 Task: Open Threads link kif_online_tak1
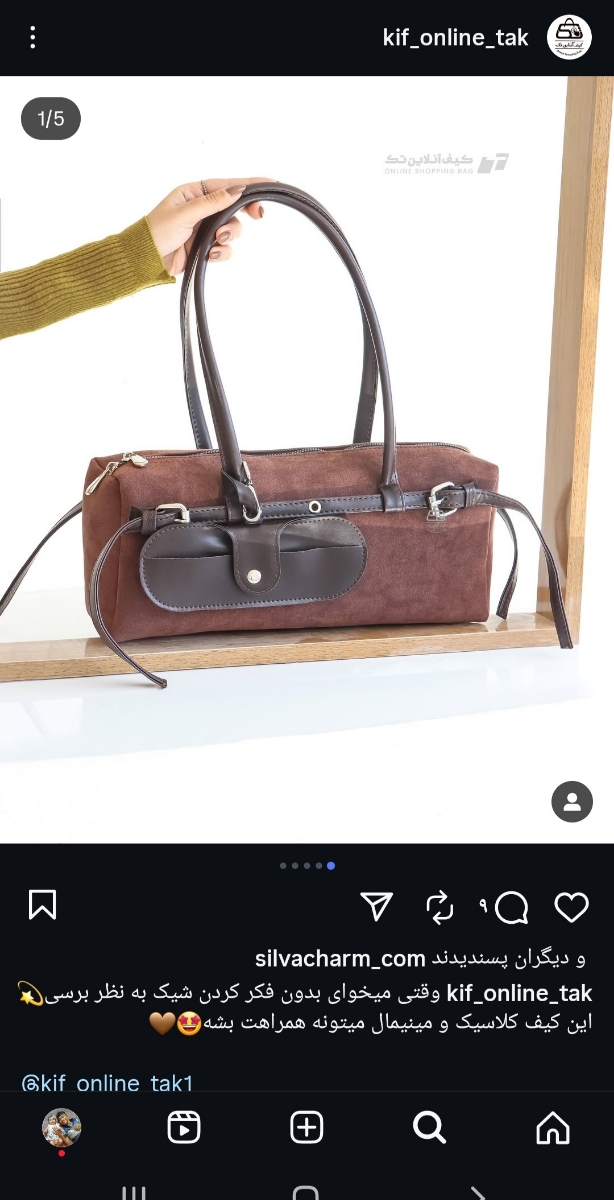107,1083
